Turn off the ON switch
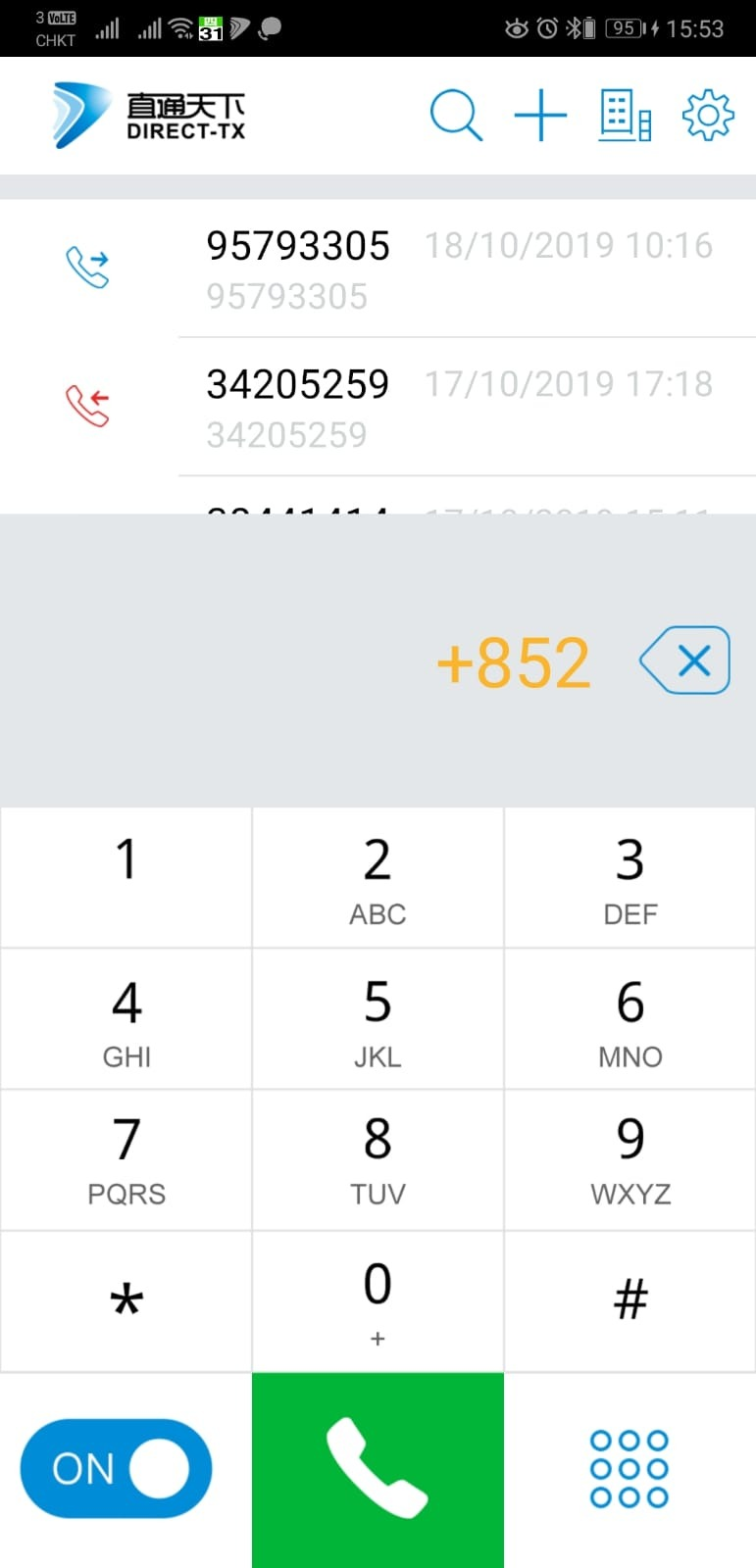The width and height of the screenshot is (756, 1568). [116, 1468]
